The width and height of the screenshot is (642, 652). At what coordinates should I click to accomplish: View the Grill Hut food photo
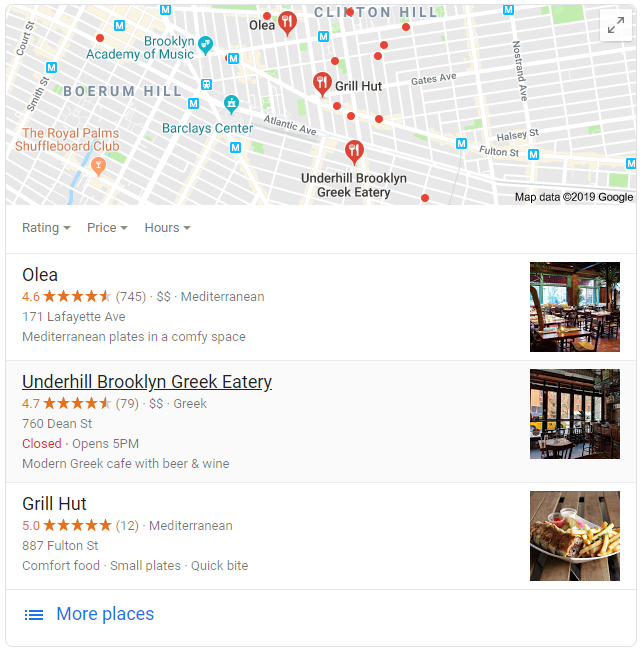pyautogui.click(x=574, y=536)
